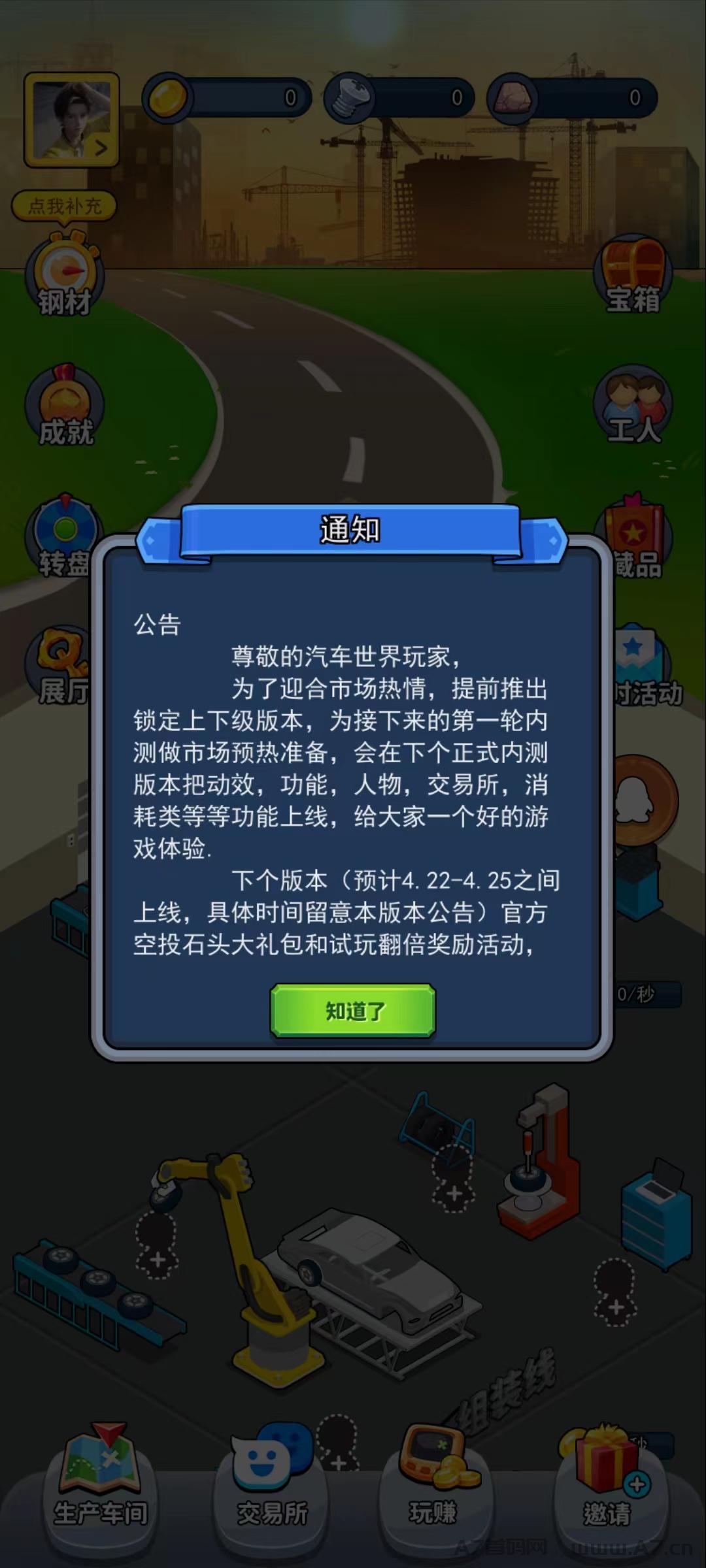Open the 藏品 collection book
The height and width of the screenshot is (1568, 706).
click(x=637, y=537)
